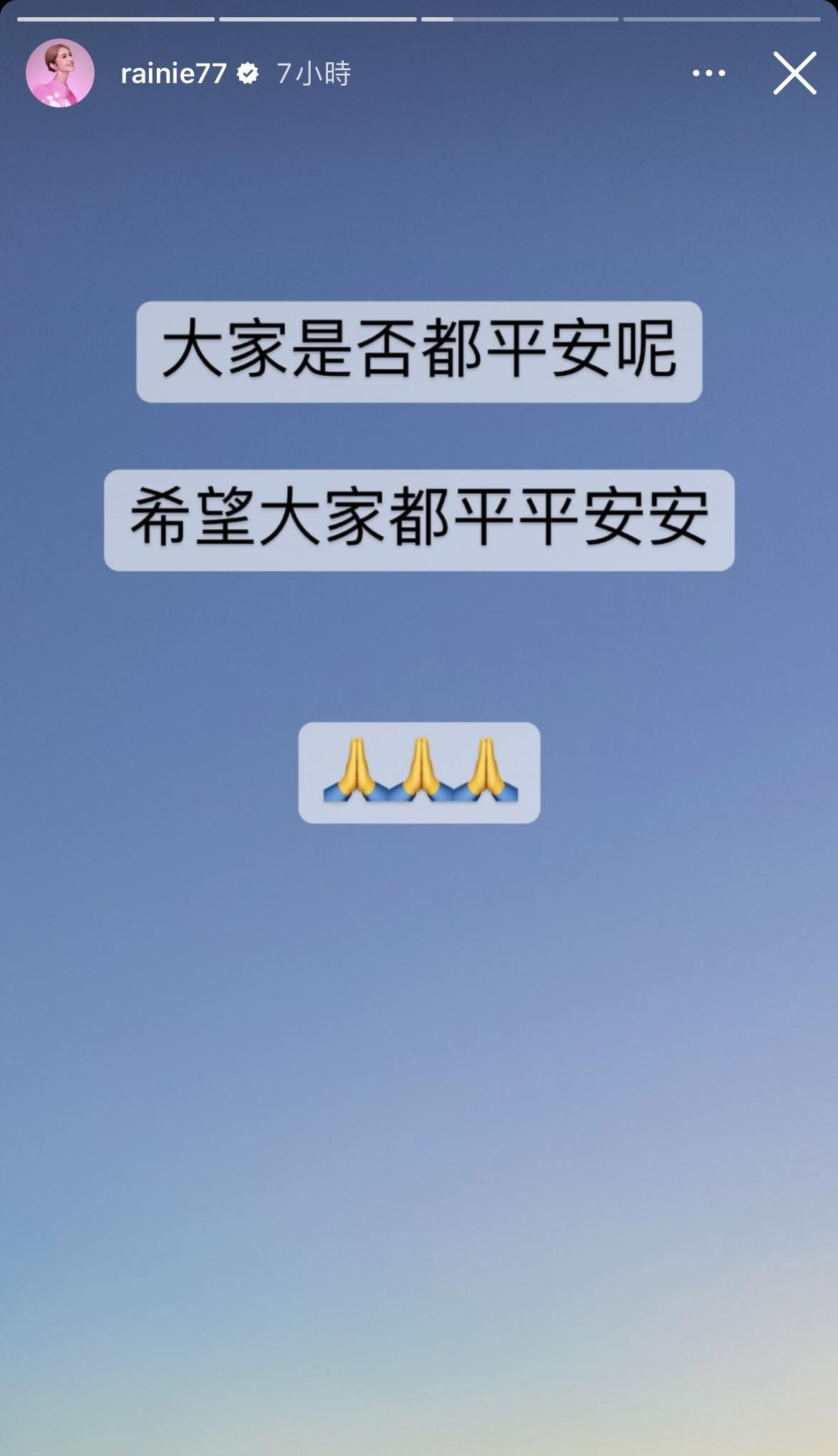Click the verified badge next to rainie77

(247, 72)
